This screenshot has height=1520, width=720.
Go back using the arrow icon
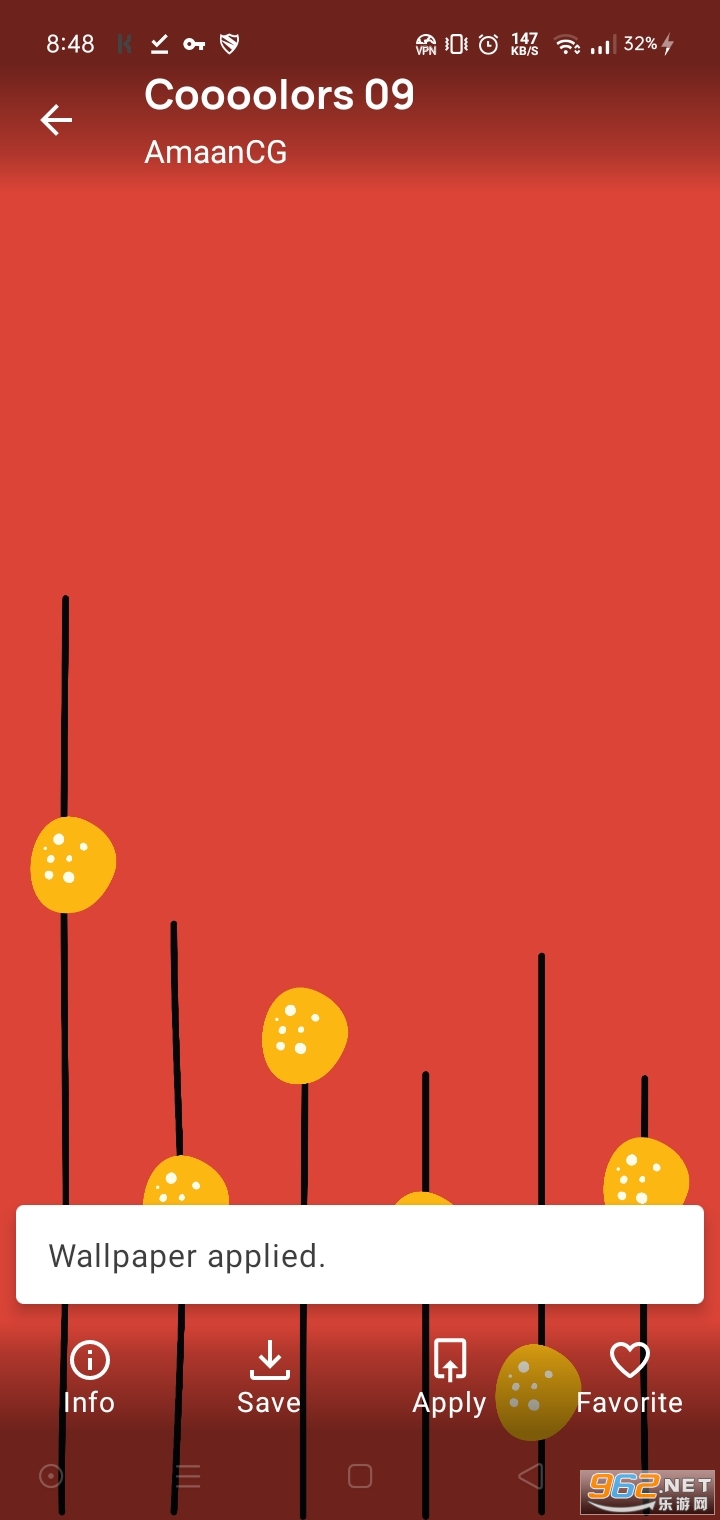click(56, 121)
